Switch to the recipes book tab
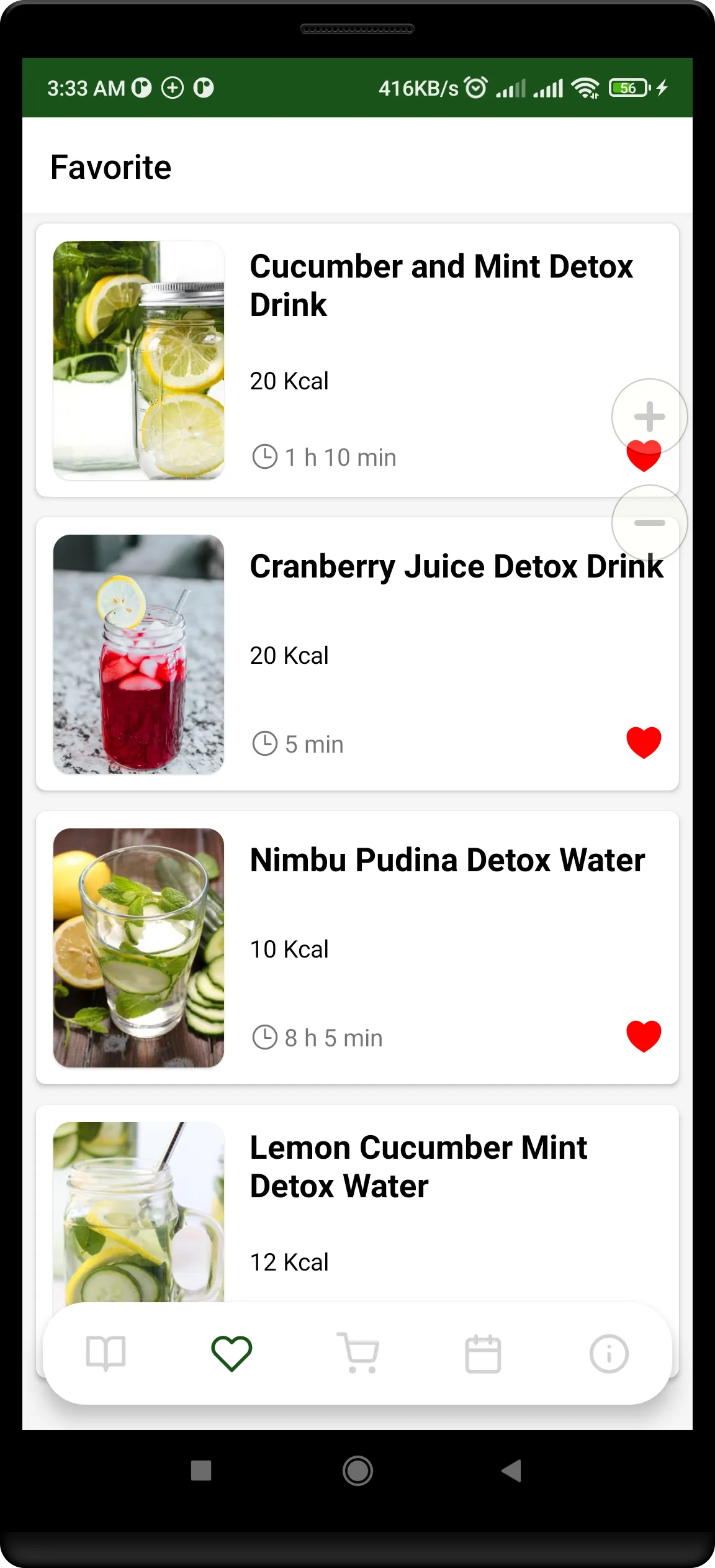This screenshot has height=1568, width=715. 106,1353
